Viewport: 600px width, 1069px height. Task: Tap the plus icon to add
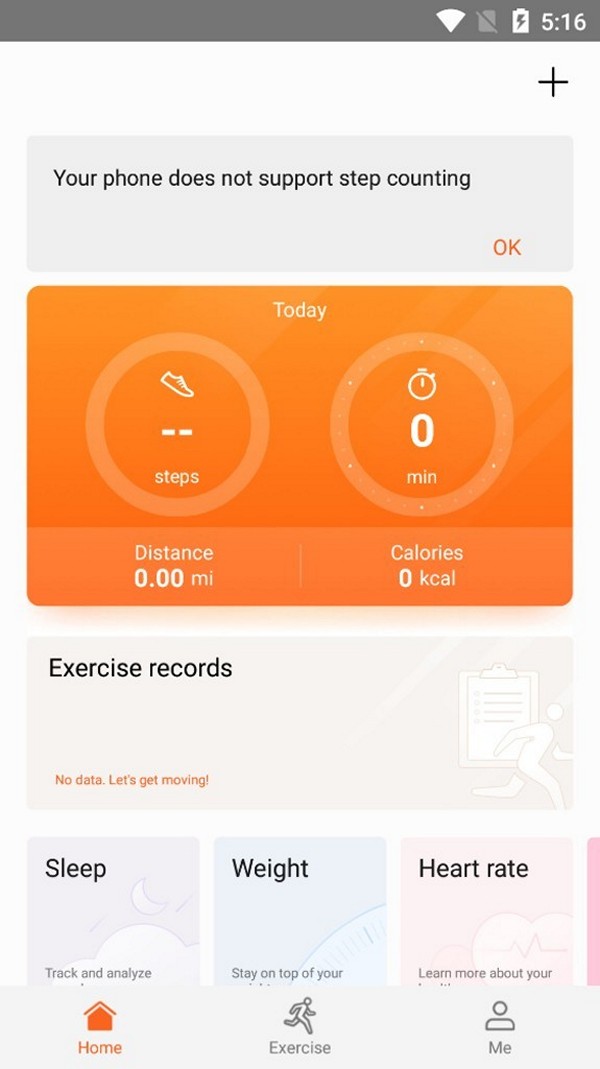click(553, 82)
